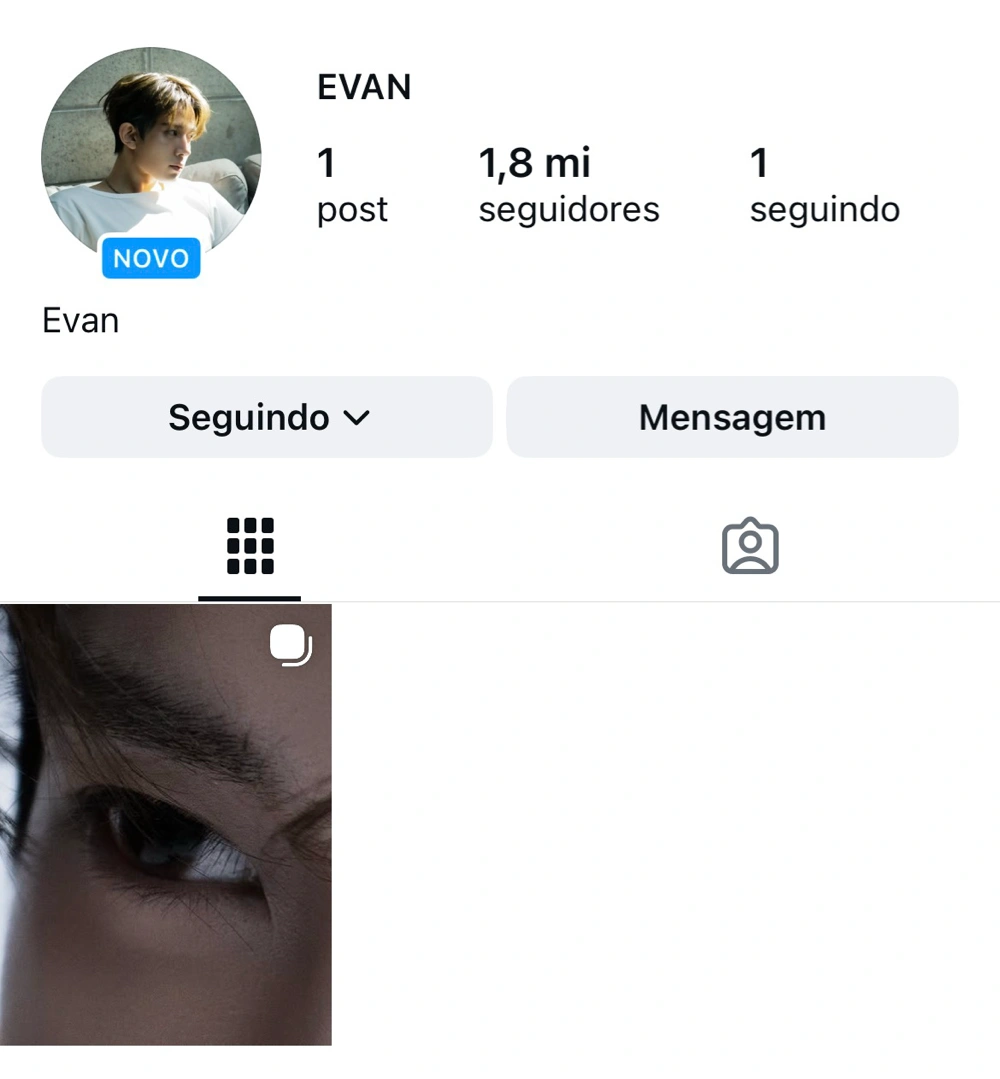The height and width of the screenshot is (1079, 1000).
Task: Send a message via Mensagem button
Action: coord(732,417)
